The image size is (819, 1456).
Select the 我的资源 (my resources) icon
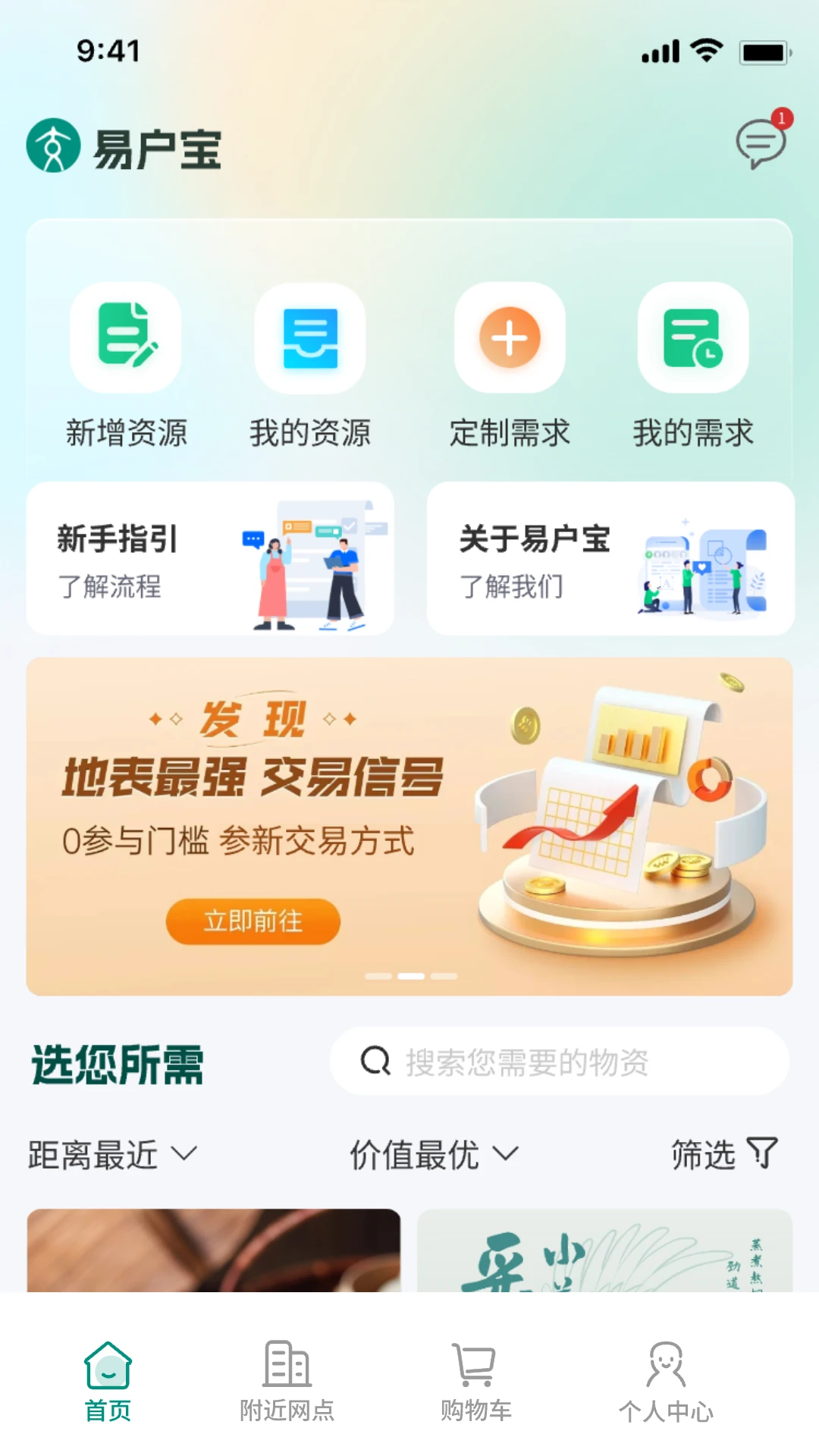[309, 339]
